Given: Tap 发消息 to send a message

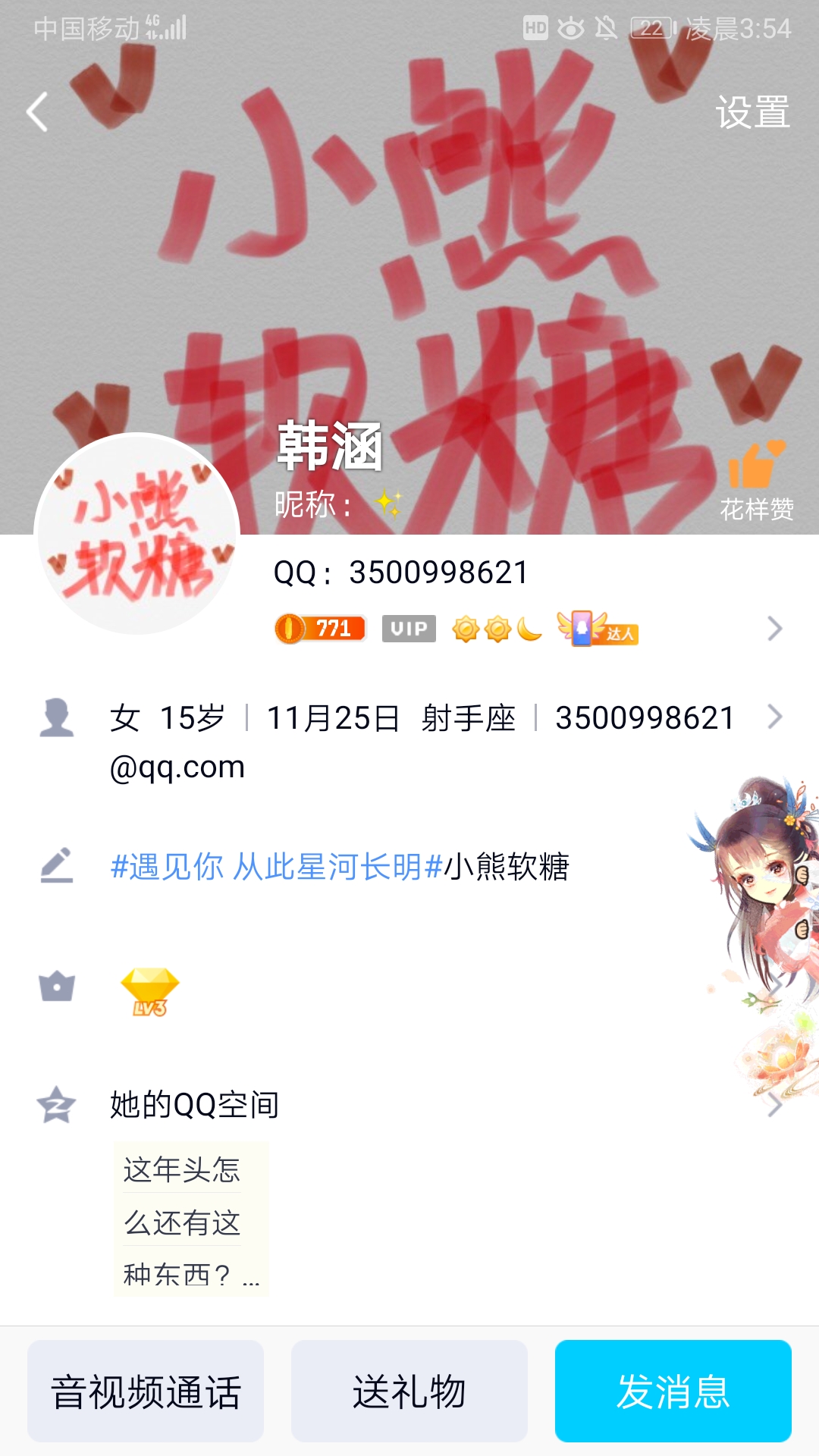Looking at the screenshot, I should [x=673, y=1392].
